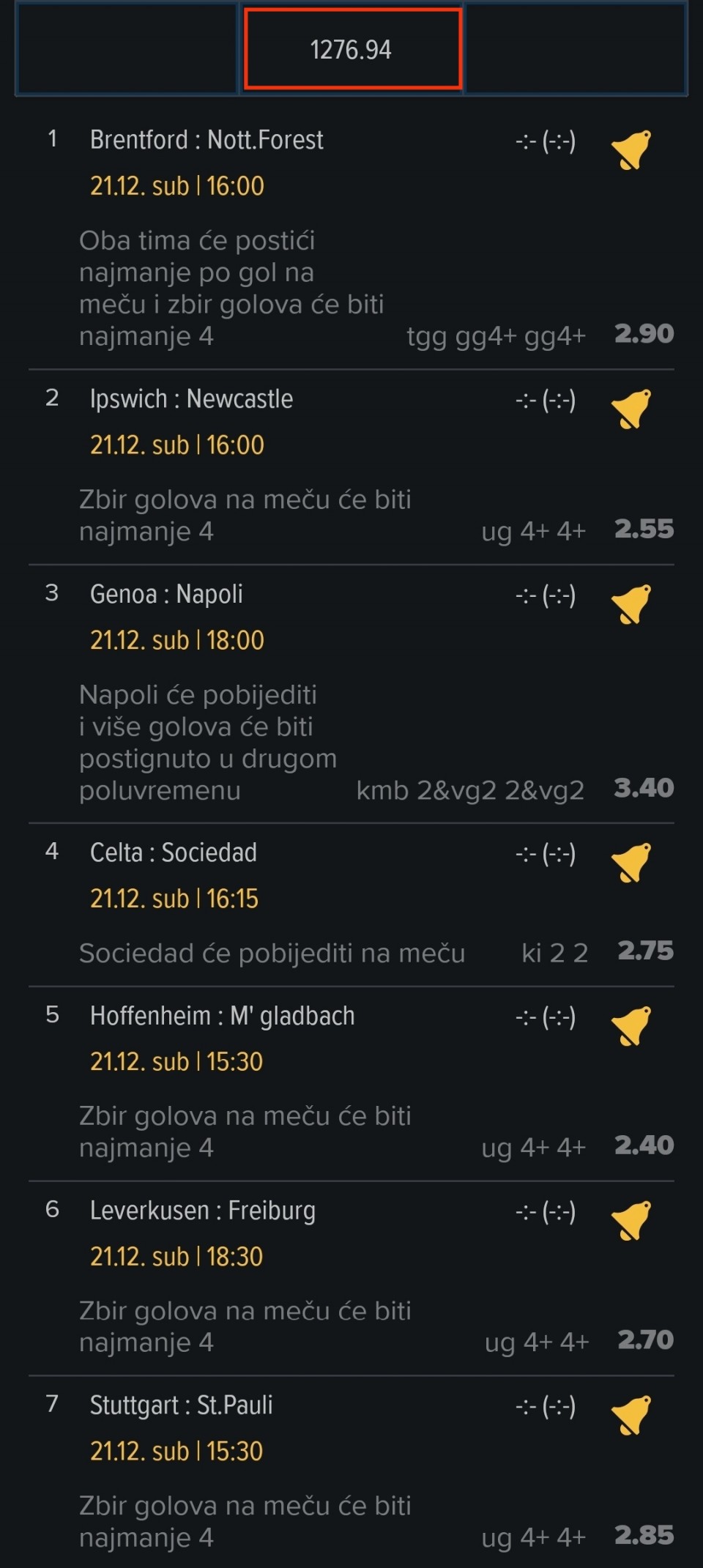Enable match alert for Ipswich : Newcastle
Image resolution: width=703 pixels, height=1568 pixels.
click(631, 409)
